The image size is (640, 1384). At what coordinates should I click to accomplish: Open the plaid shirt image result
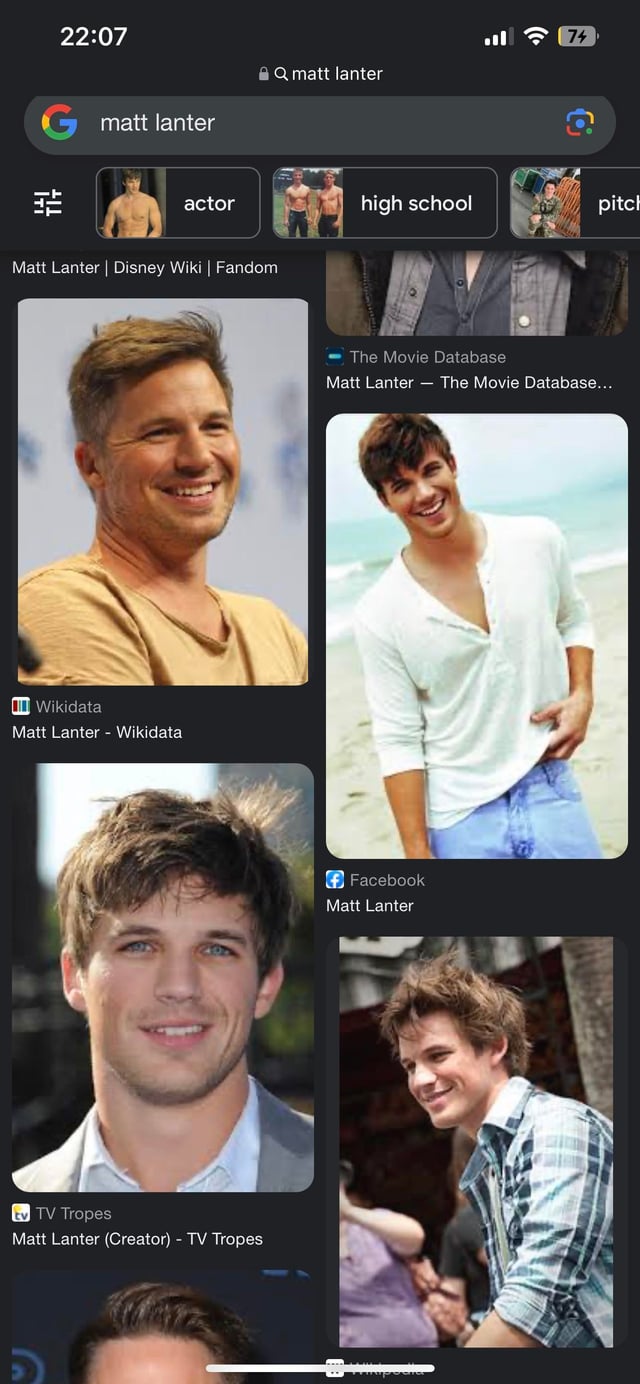coord(477,1141)
